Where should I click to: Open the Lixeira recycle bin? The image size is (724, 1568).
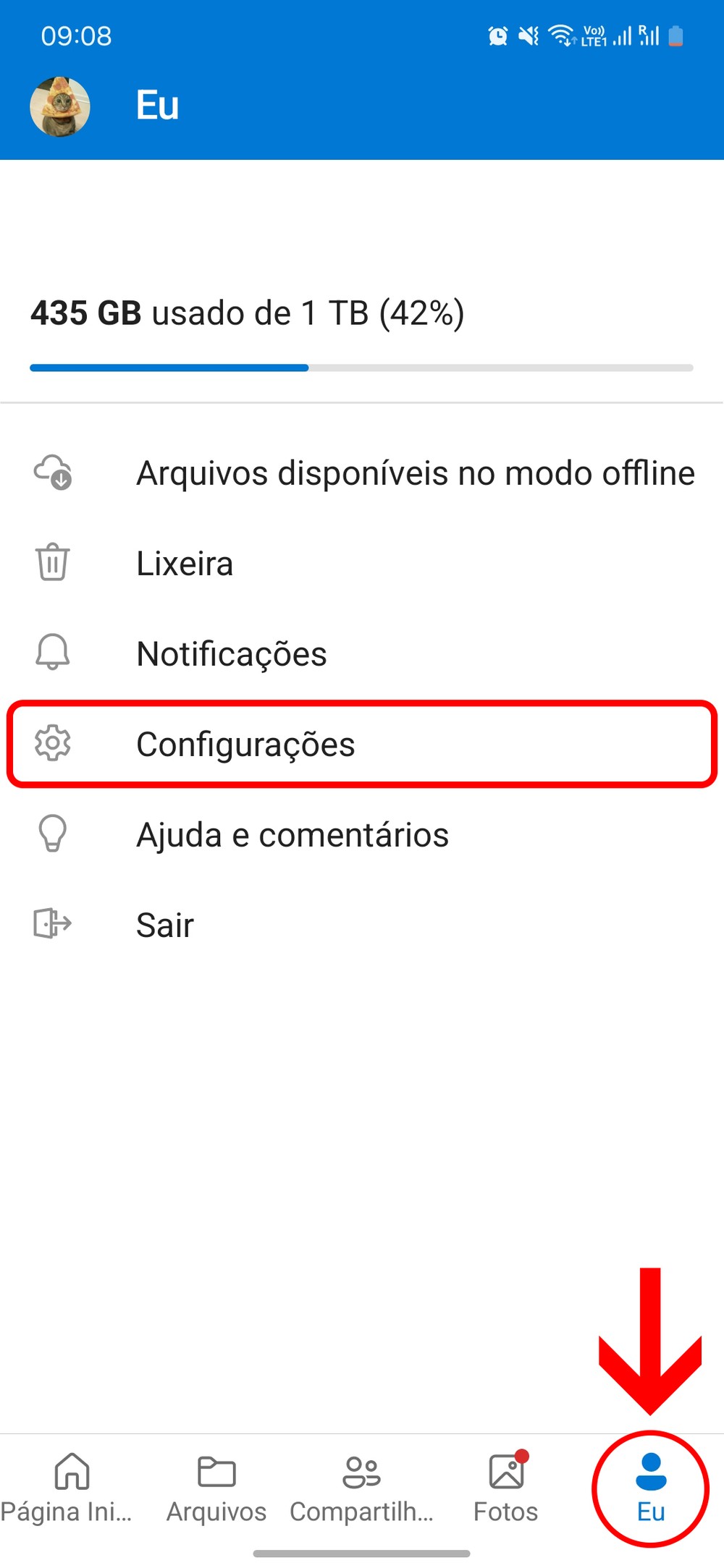pyautogui.click(x=185, y=564)
